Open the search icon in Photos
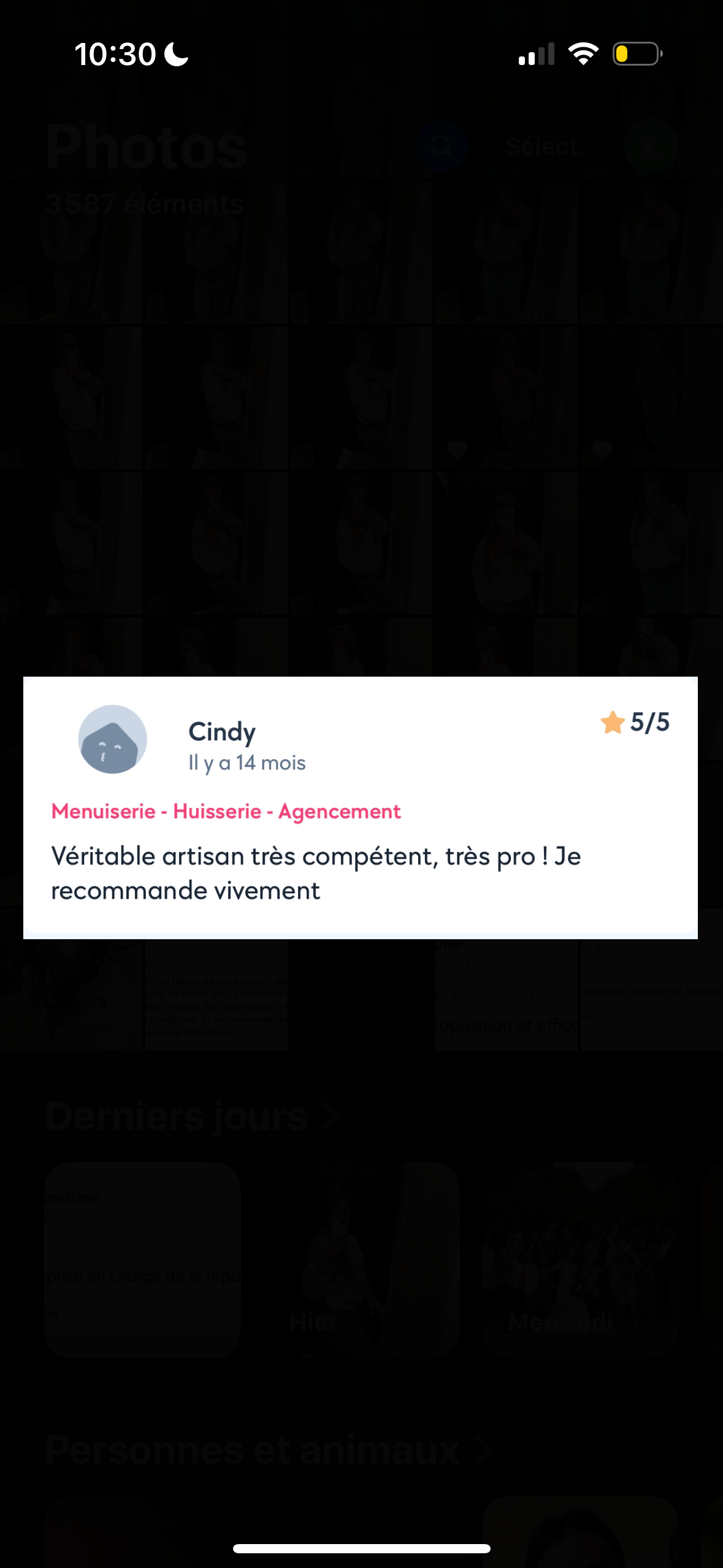The height and width of the screenshot is (1568, 723). pos(442,147)
